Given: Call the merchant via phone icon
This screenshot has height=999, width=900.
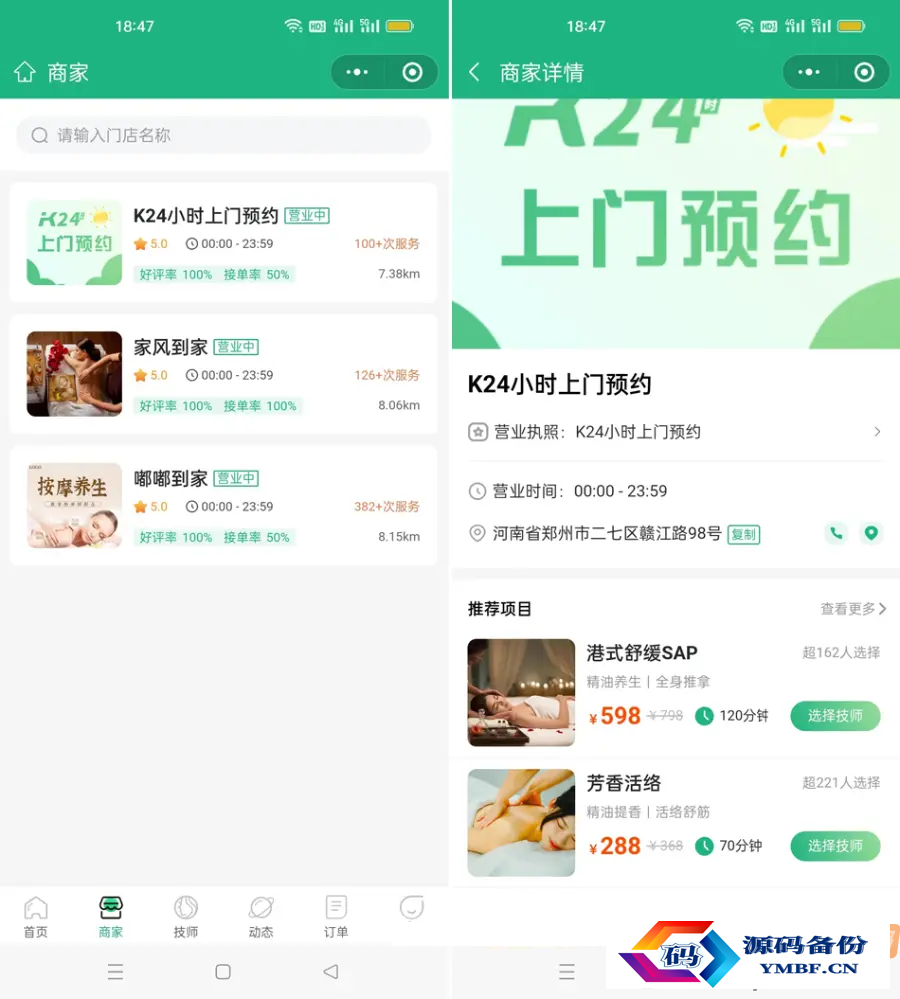Looking at the screenshot, I should point(836,533).
